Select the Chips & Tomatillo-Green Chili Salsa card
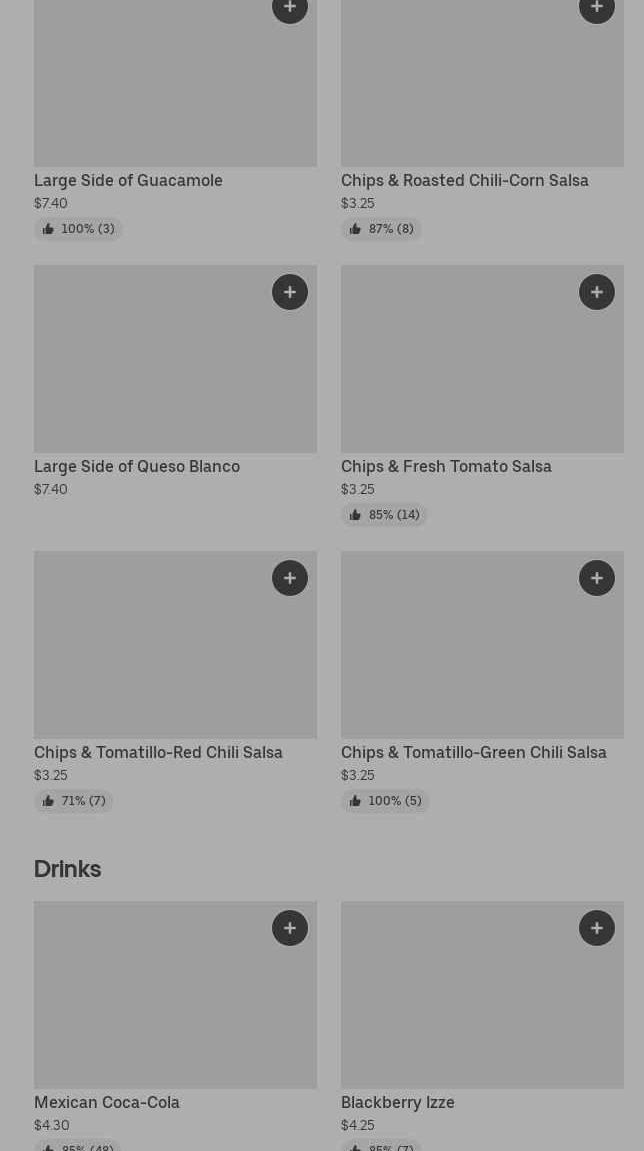 (x=473, y=753)
